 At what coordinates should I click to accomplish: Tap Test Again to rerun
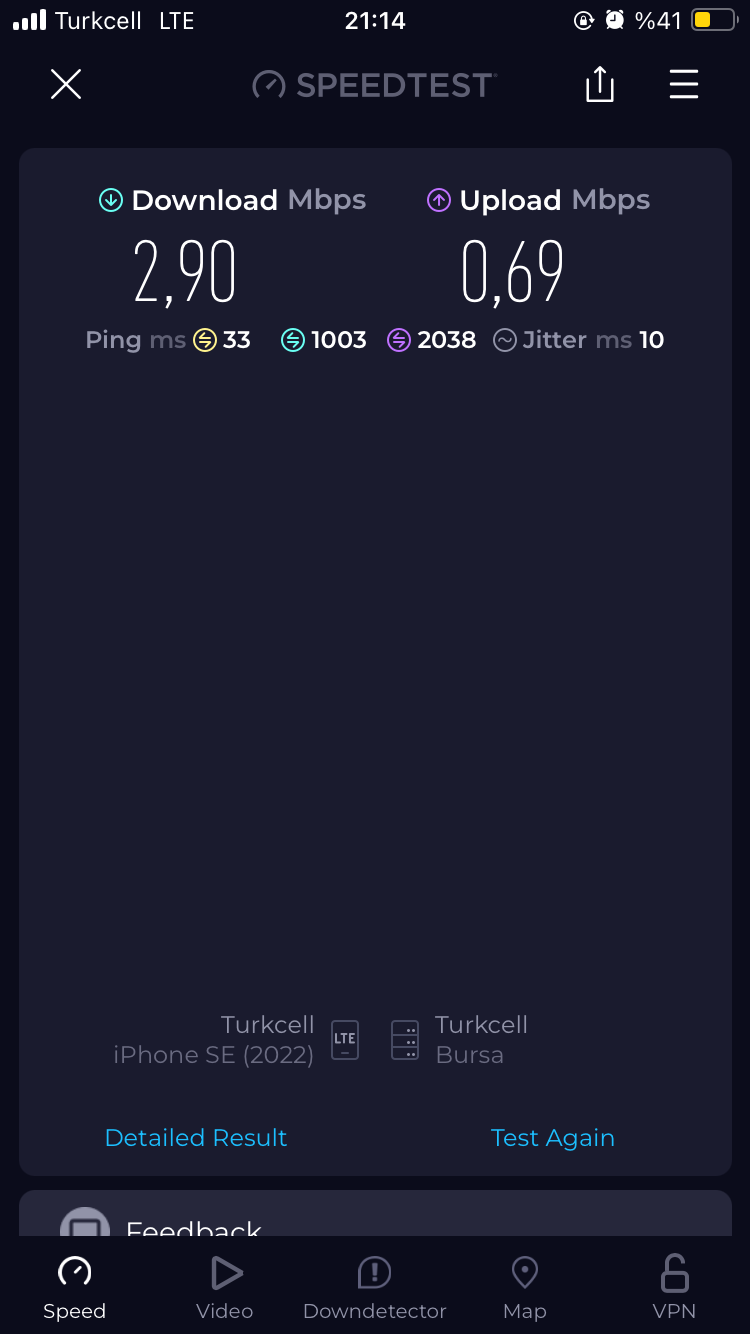(x=553, y=1138)
